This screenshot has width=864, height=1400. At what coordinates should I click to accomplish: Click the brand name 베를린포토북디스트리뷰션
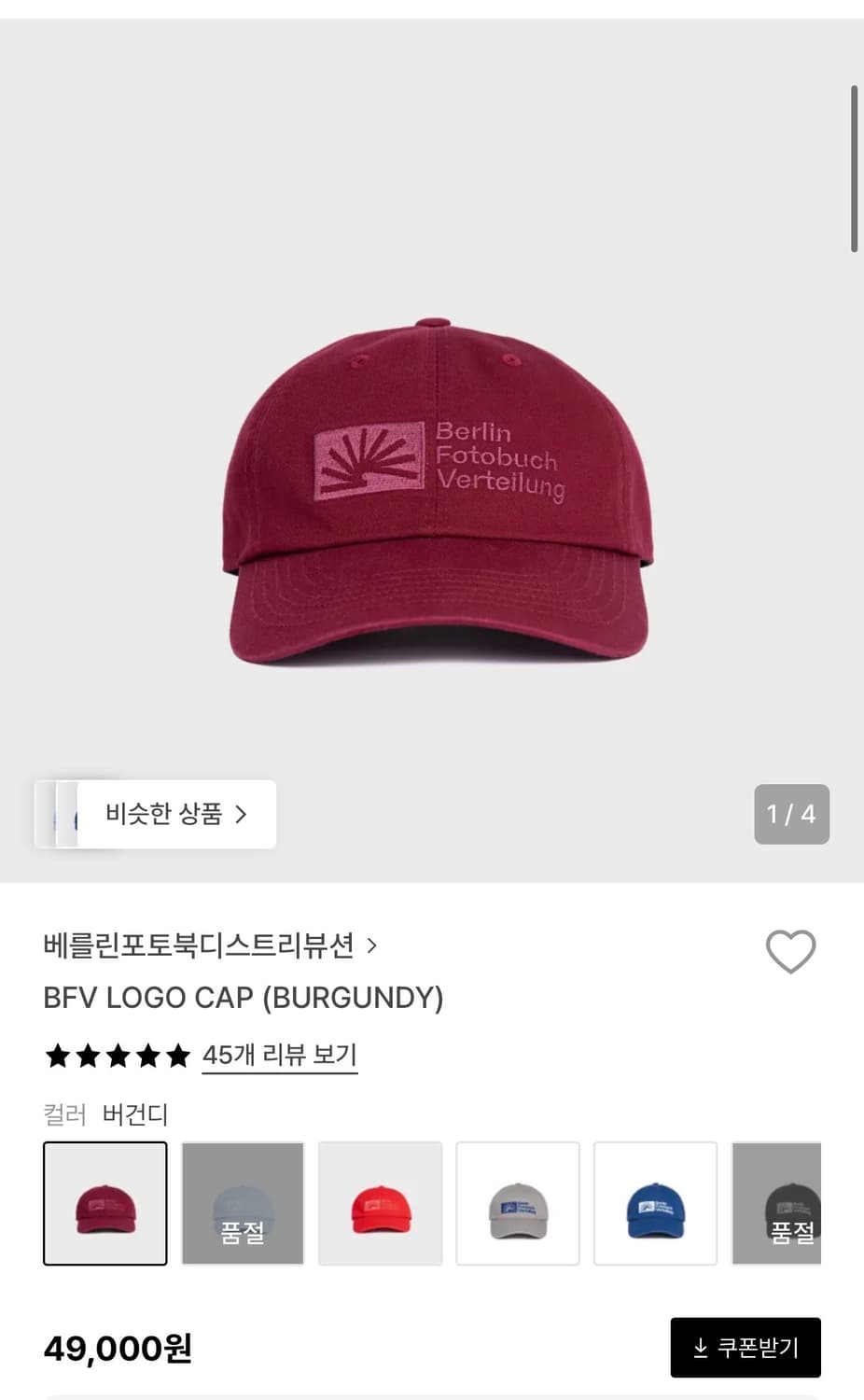point(201,945)
